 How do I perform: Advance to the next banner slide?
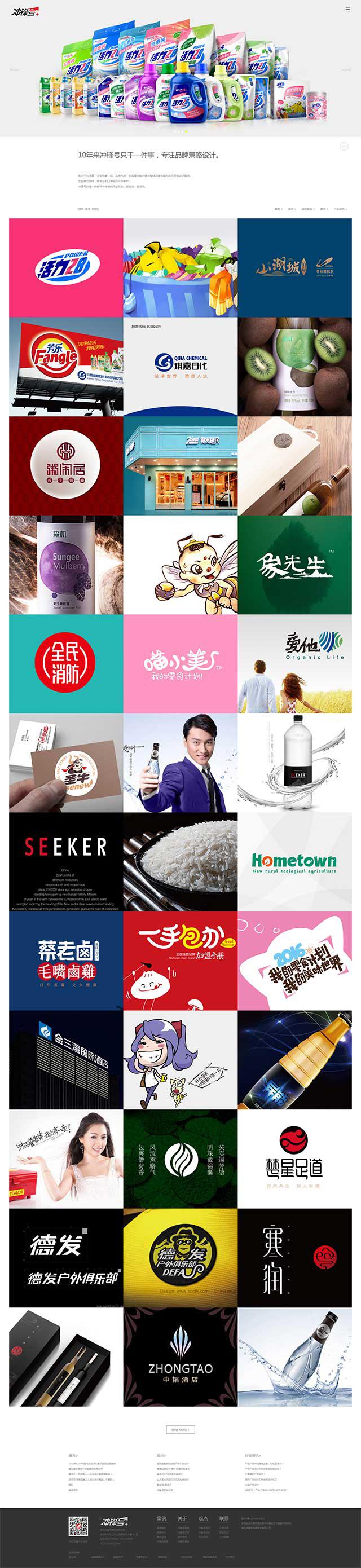pos(346,69)
